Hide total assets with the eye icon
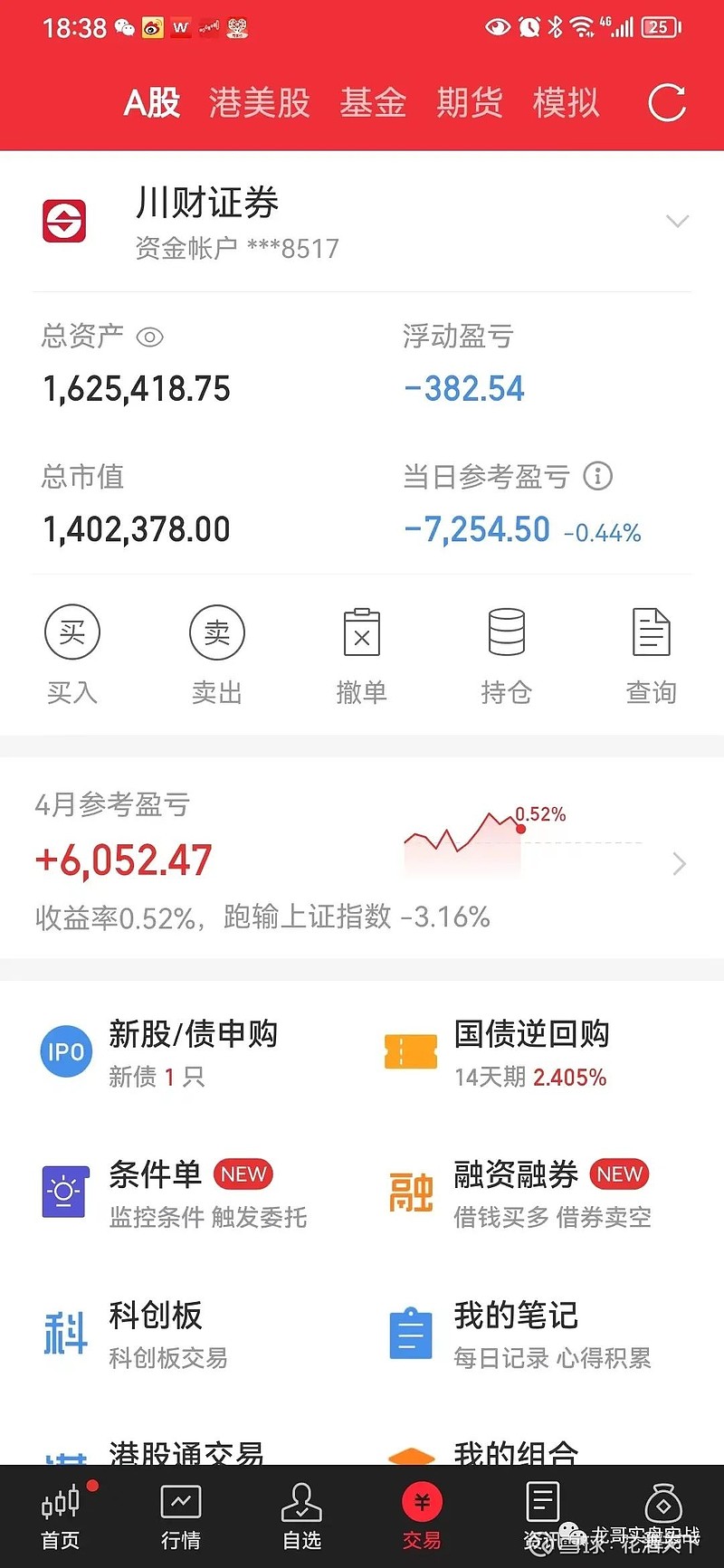This screenshot has height=1568, width=724. [x=149, y=337]
